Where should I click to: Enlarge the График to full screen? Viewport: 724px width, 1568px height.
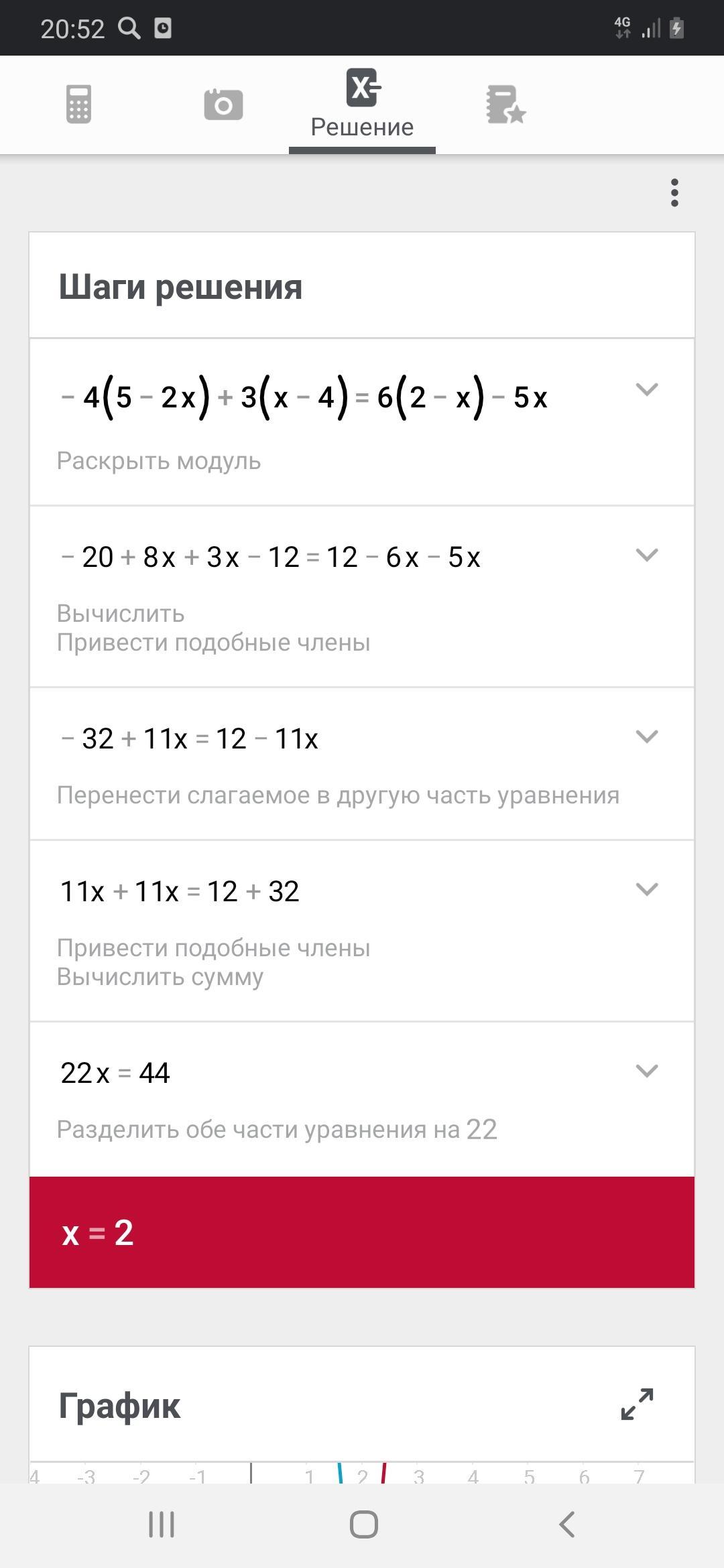(637, 1404)
